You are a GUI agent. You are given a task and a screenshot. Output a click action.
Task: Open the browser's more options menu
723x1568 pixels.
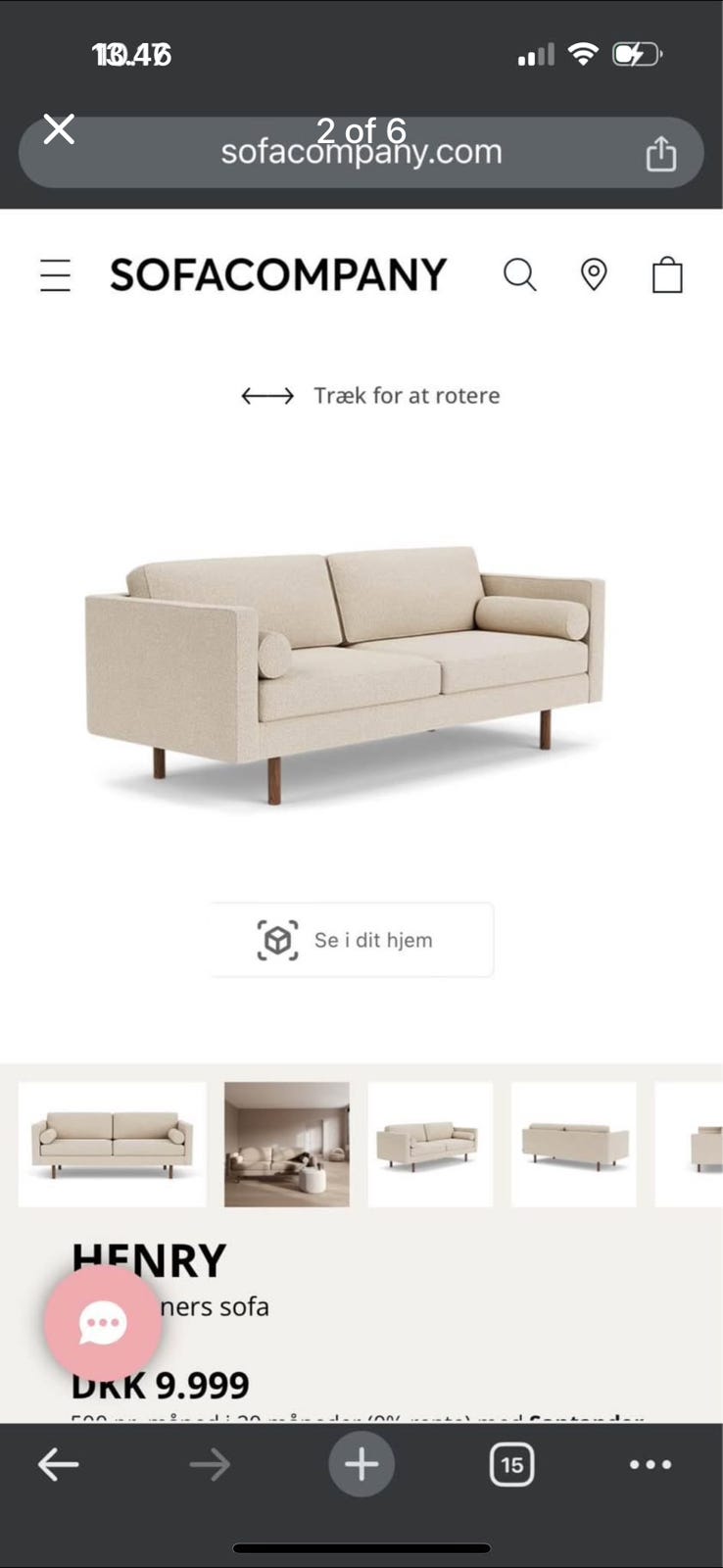[651, 1464]
